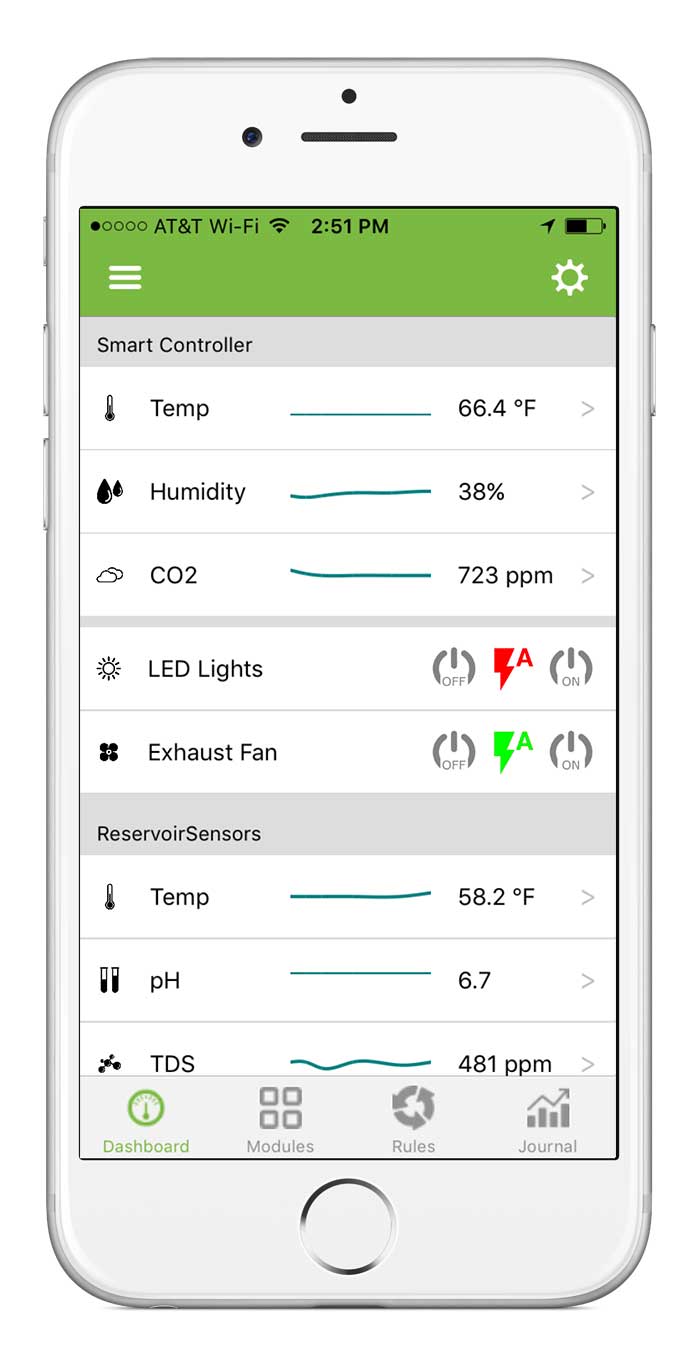Set LED Lights to auto mode
Image resolution: width=690 pixels, height=1356 pixels.
512,668
